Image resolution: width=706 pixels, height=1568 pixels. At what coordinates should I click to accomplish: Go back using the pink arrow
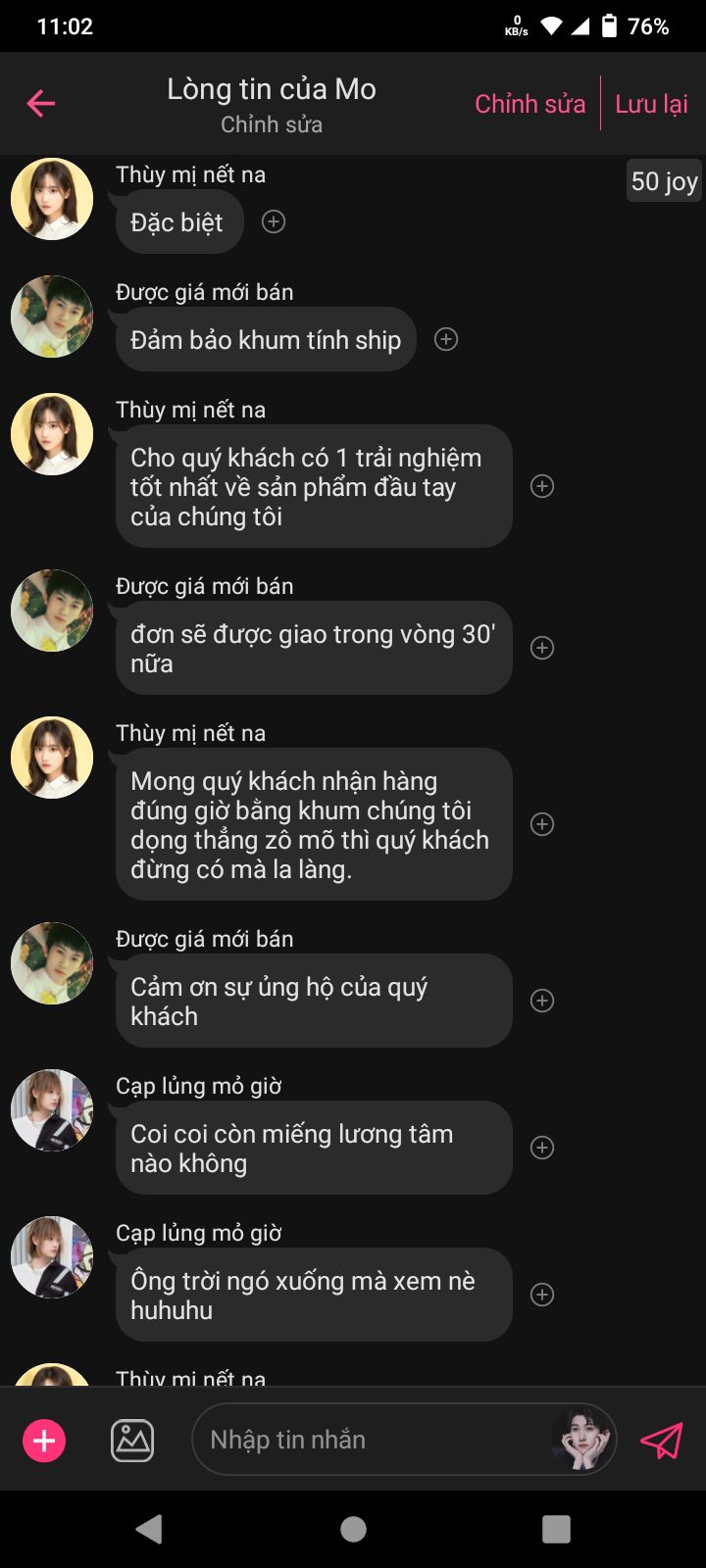(x=41, y=103)
